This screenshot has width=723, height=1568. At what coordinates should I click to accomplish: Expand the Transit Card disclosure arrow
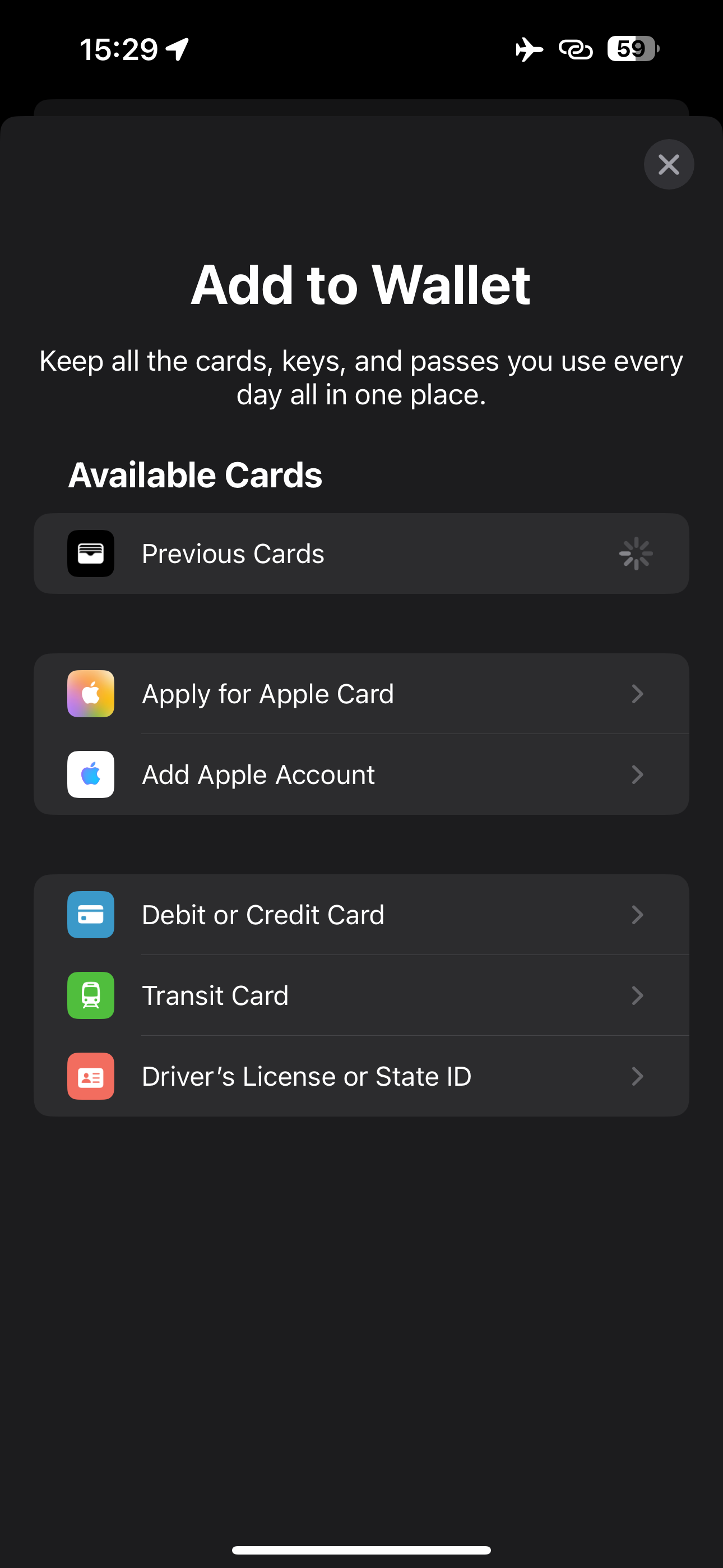[x=637, y=995]
